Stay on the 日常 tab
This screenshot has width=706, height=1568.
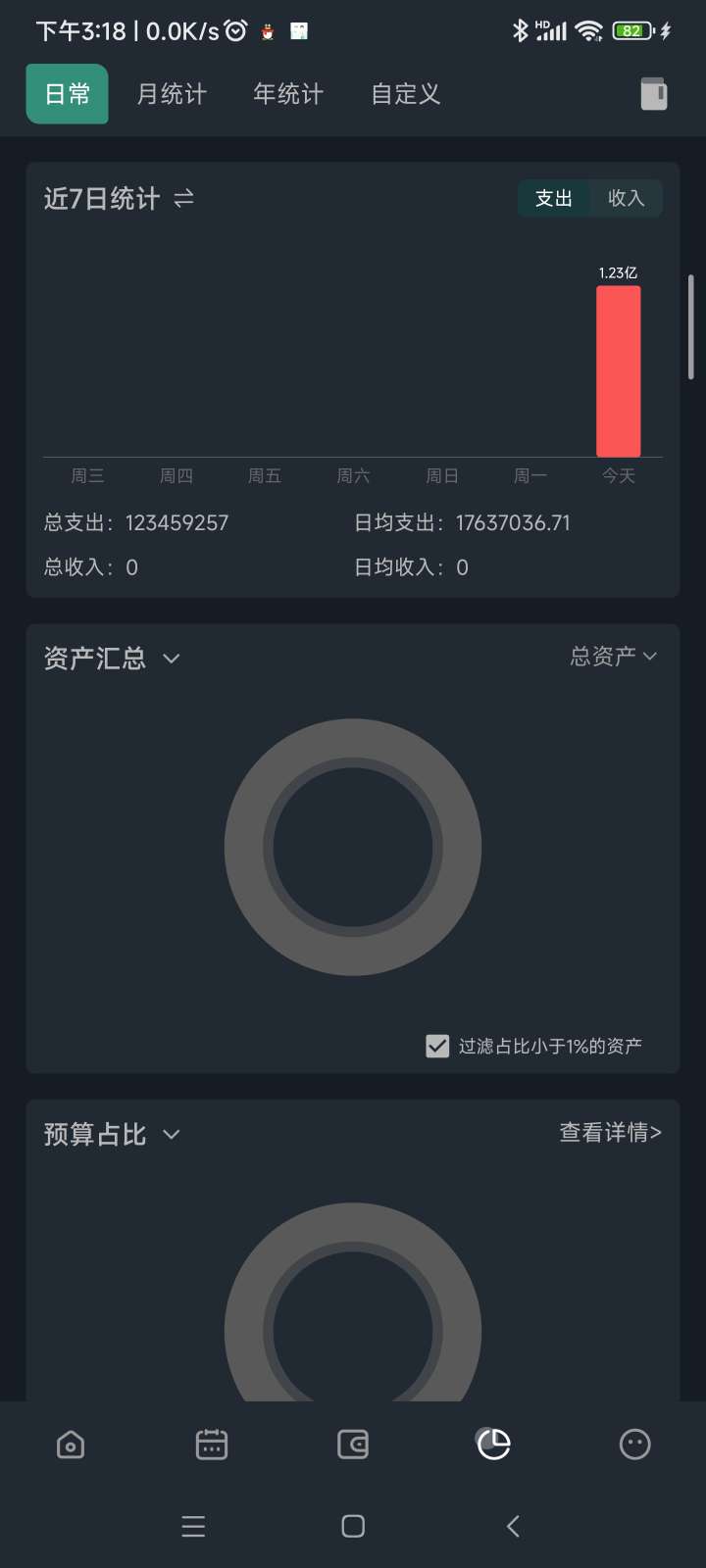pyautogui.click(x=67, y=94)
